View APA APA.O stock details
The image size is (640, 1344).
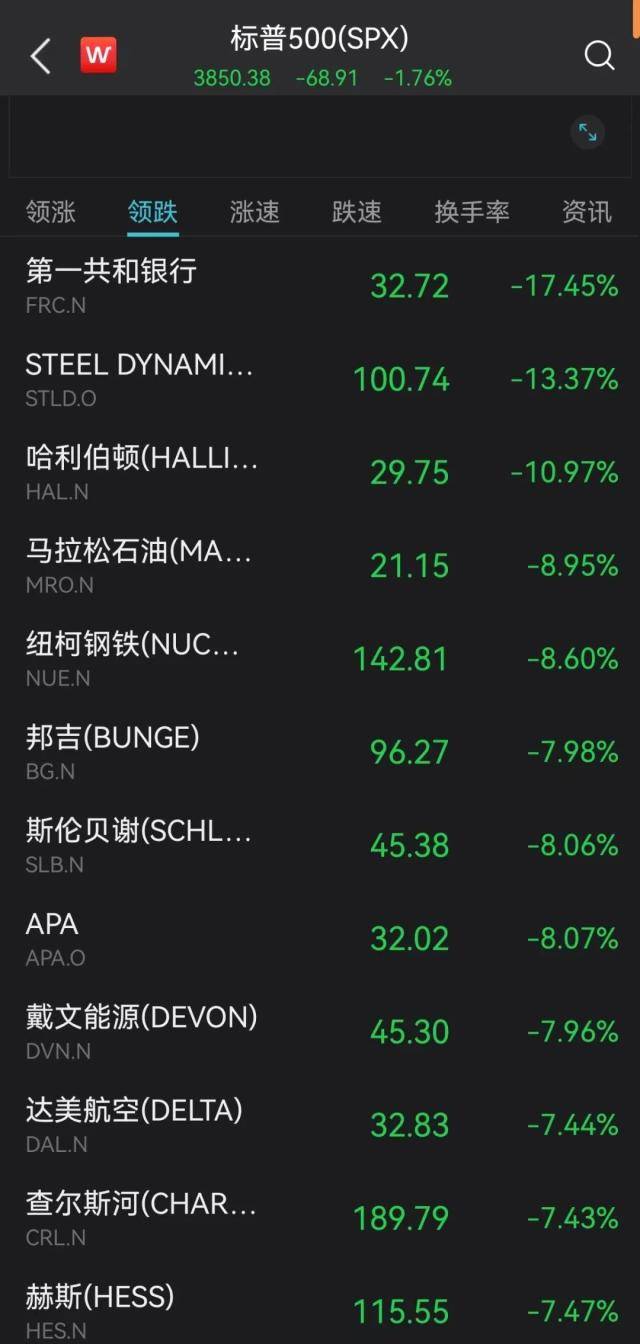pyautogui.click(x=320, y=938)
